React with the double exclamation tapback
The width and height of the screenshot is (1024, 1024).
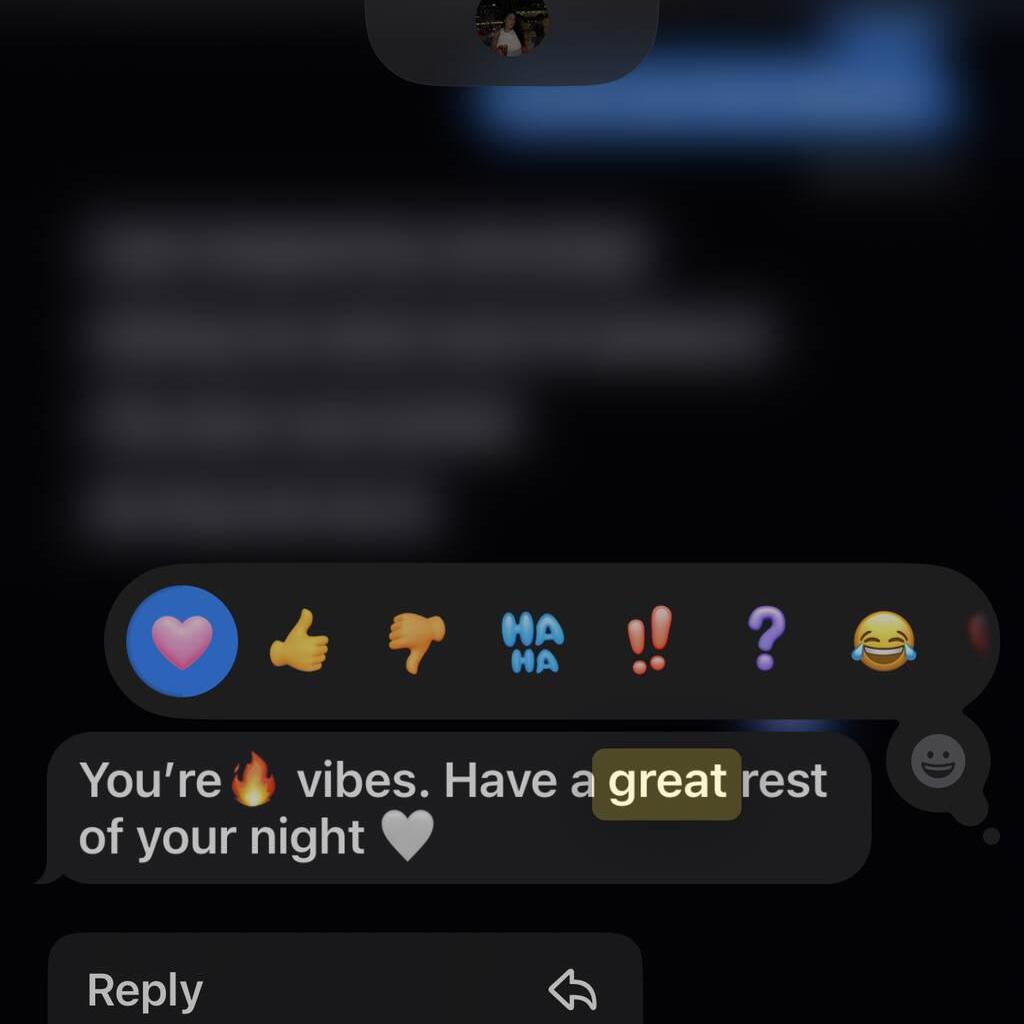coord(649,640)
